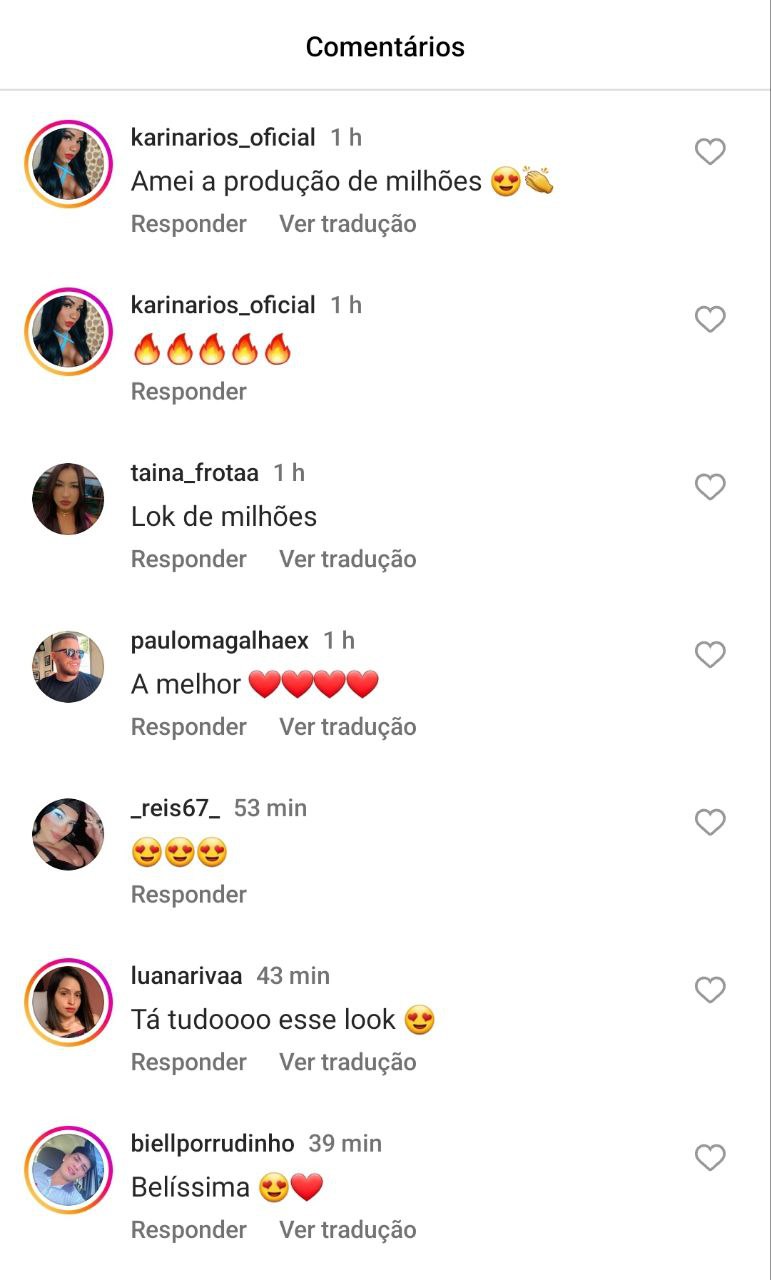This screenshot has width=771, height=1280.
Task: Translate the "Lok de milhões" comment
Action: click(347, 559)
